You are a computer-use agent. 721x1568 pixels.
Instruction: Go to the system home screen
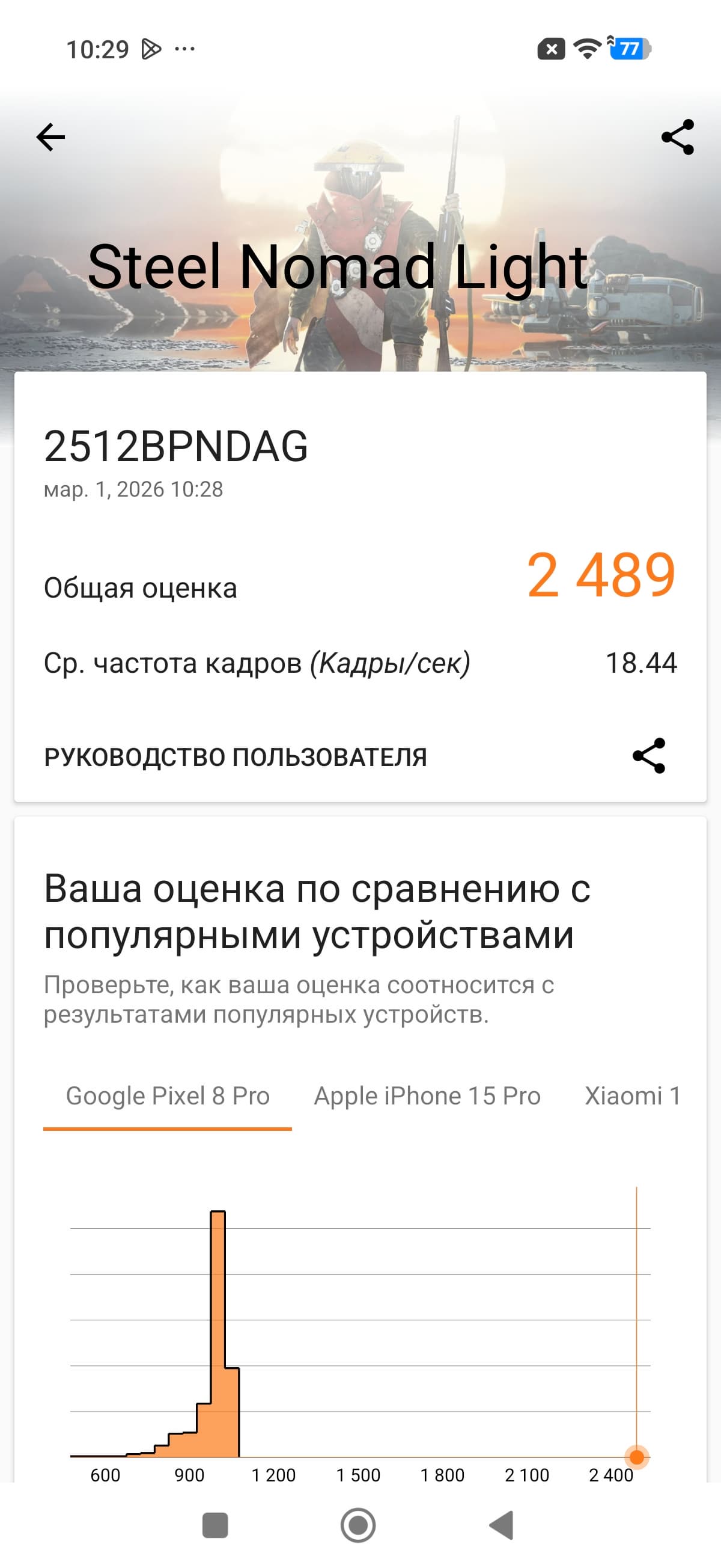coord(357,1525)
